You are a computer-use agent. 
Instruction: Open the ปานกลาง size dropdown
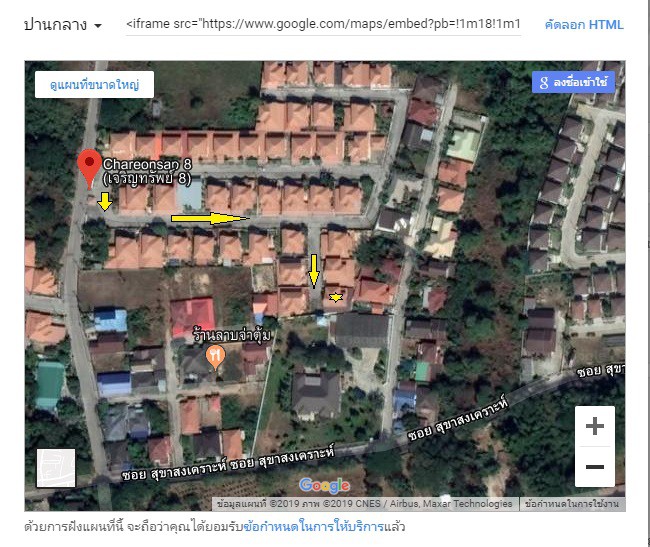click(62, 25)
